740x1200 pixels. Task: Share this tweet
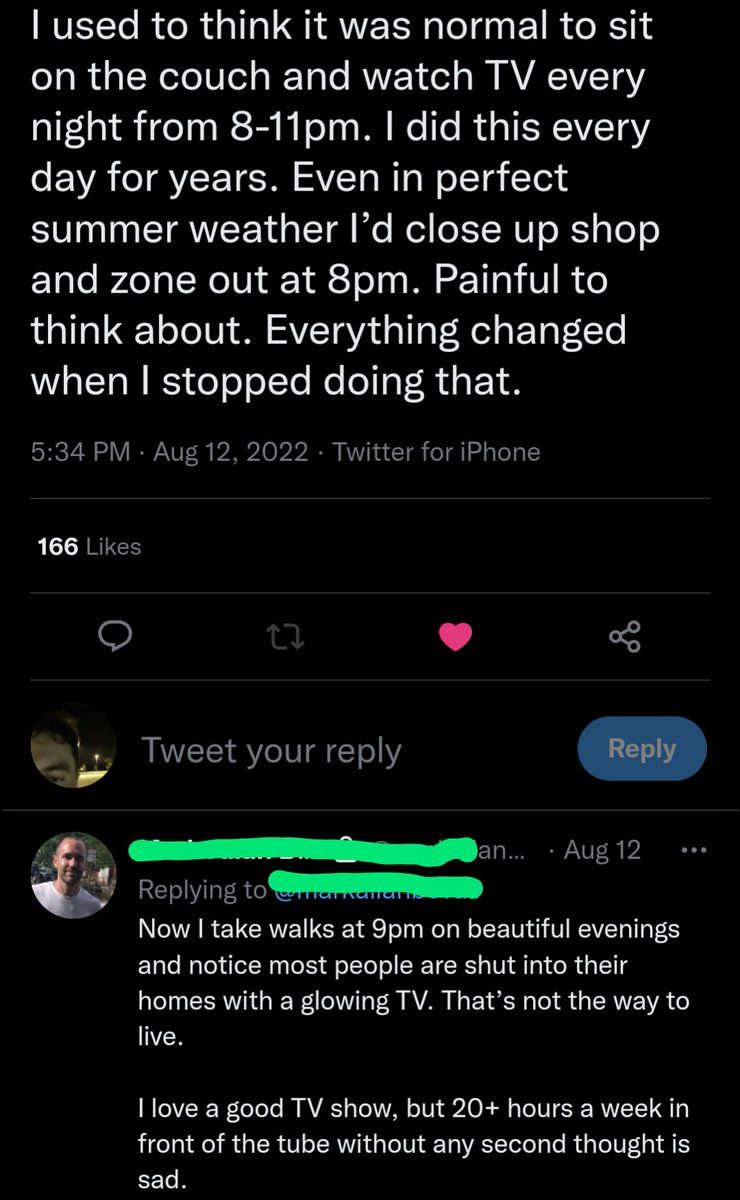pyautogui.click(x=626, y=636)
